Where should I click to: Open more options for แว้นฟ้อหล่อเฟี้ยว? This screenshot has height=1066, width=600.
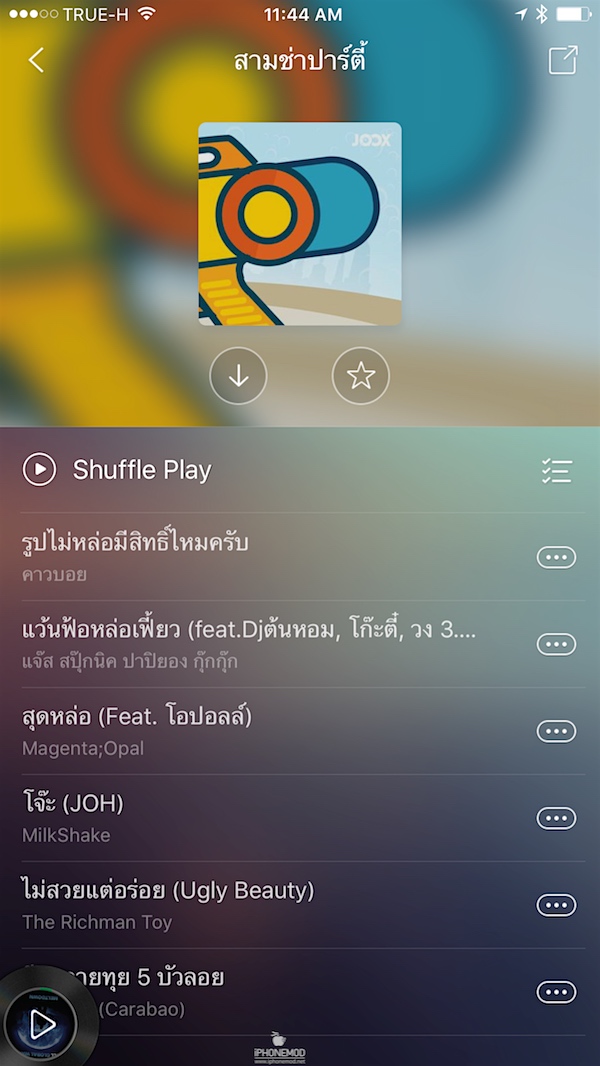pos(556,644)
